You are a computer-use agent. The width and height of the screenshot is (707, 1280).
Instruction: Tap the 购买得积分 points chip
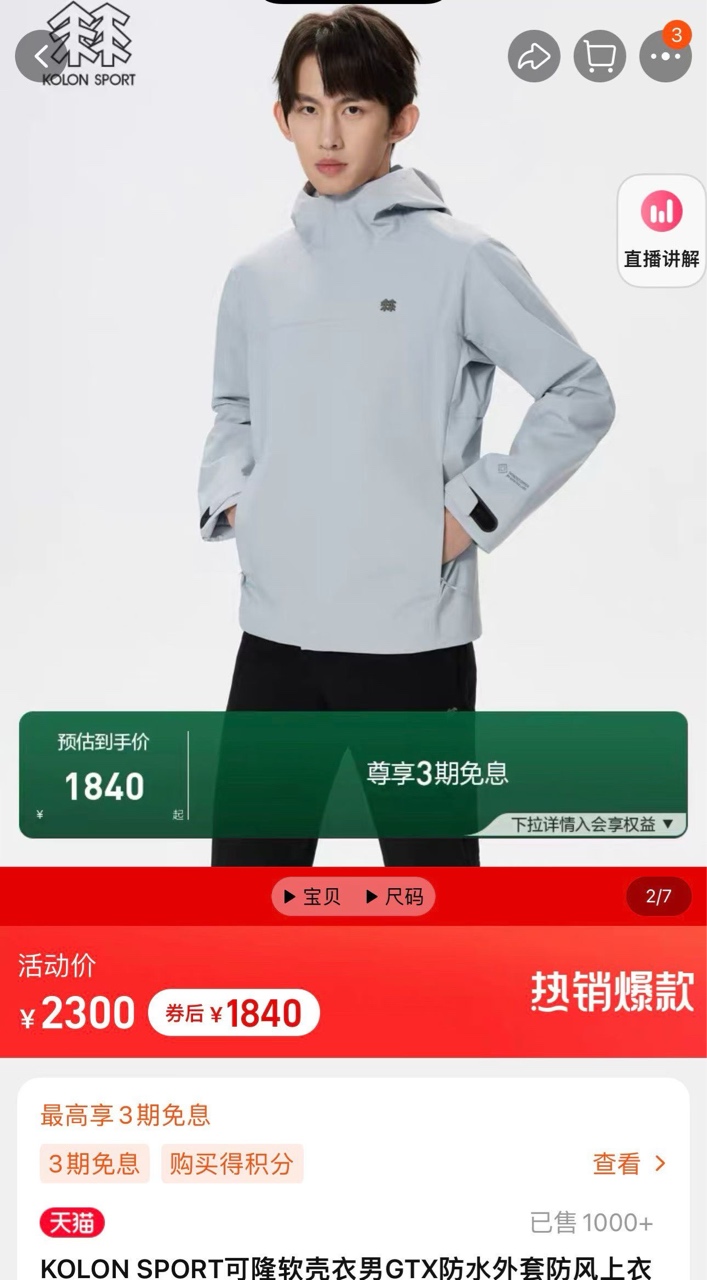click(x=232, y=1164)
